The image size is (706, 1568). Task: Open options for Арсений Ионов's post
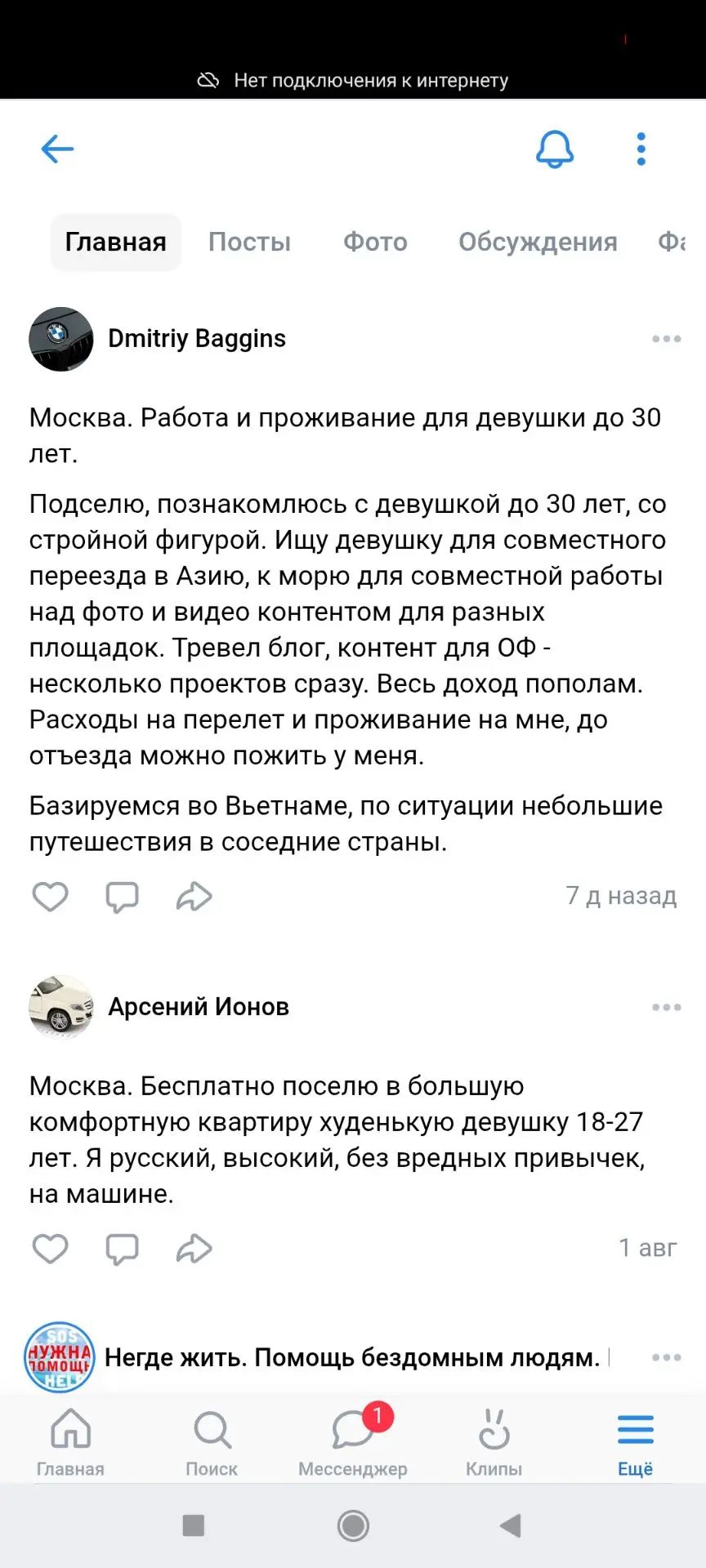pos(667,1008)
